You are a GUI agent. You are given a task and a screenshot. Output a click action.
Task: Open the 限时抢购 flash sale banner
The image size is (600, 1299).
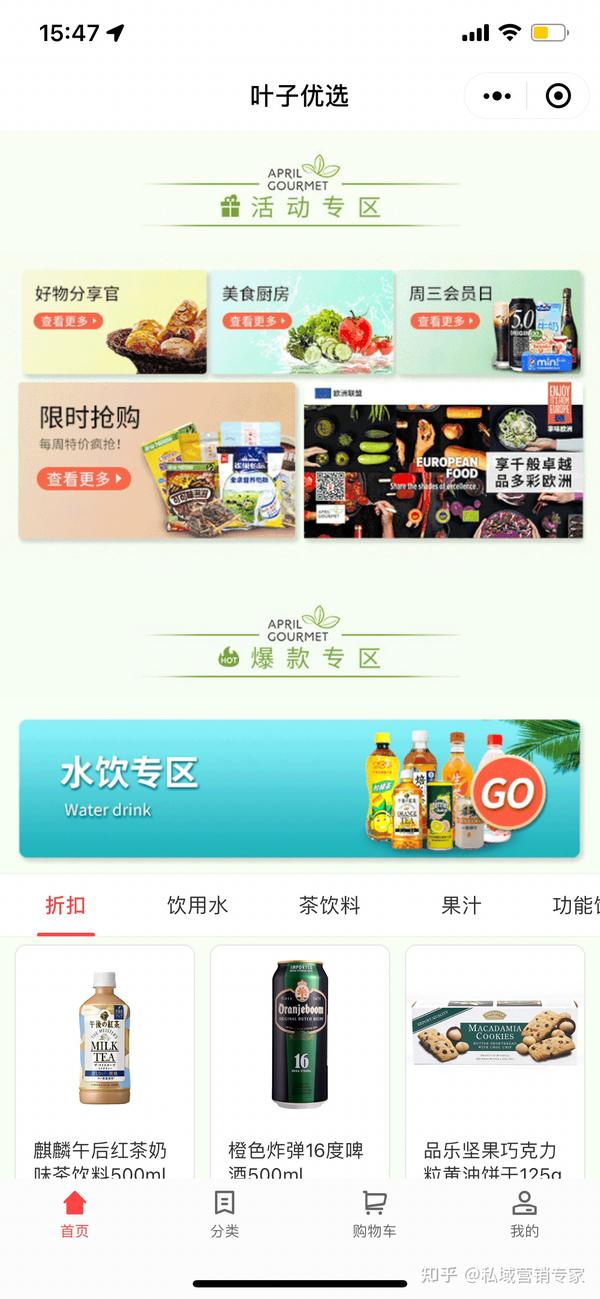pos(158,461)
